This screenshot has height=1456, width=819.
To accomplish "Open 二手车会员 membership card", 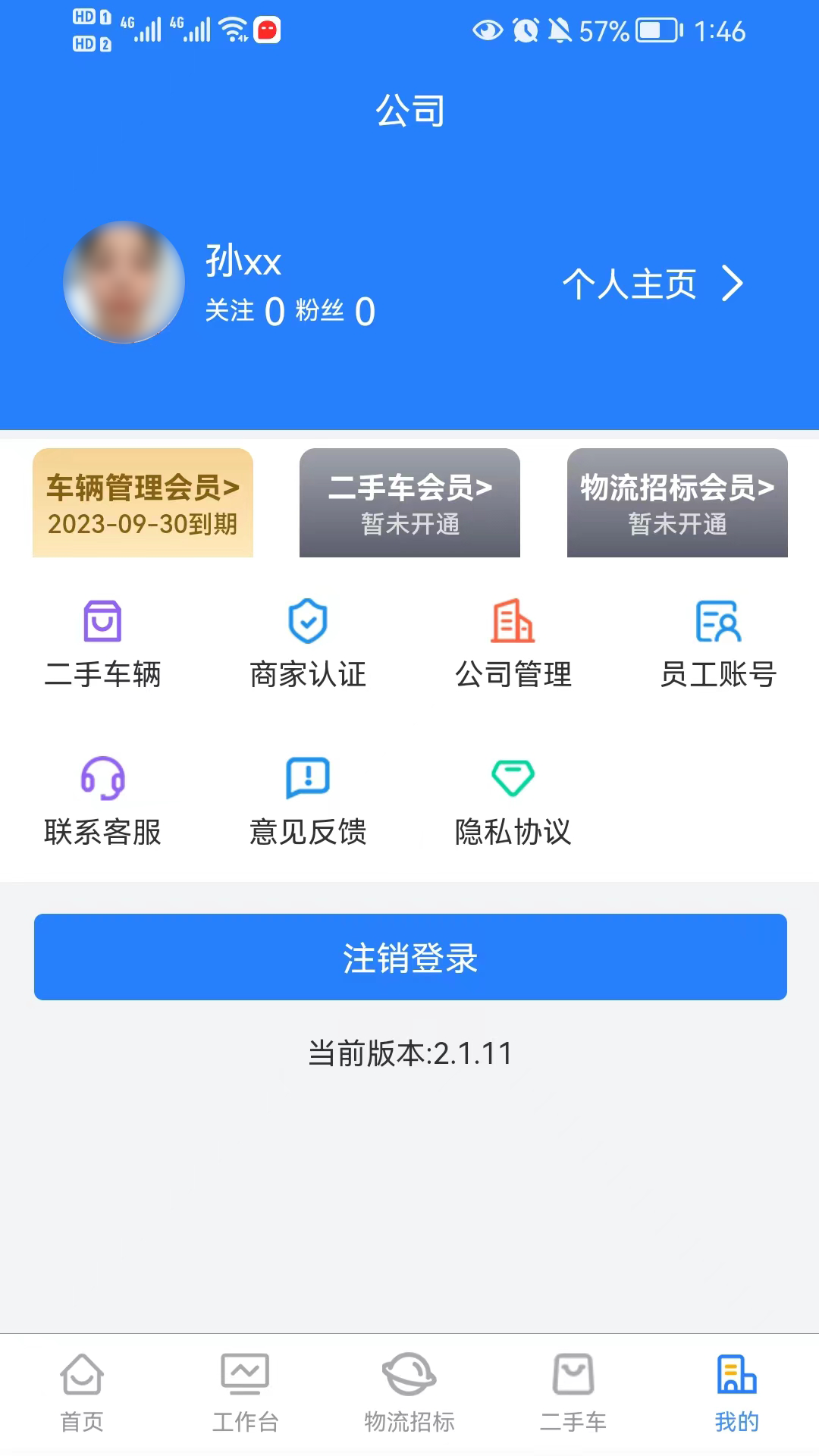I will [x=409, y=503].
